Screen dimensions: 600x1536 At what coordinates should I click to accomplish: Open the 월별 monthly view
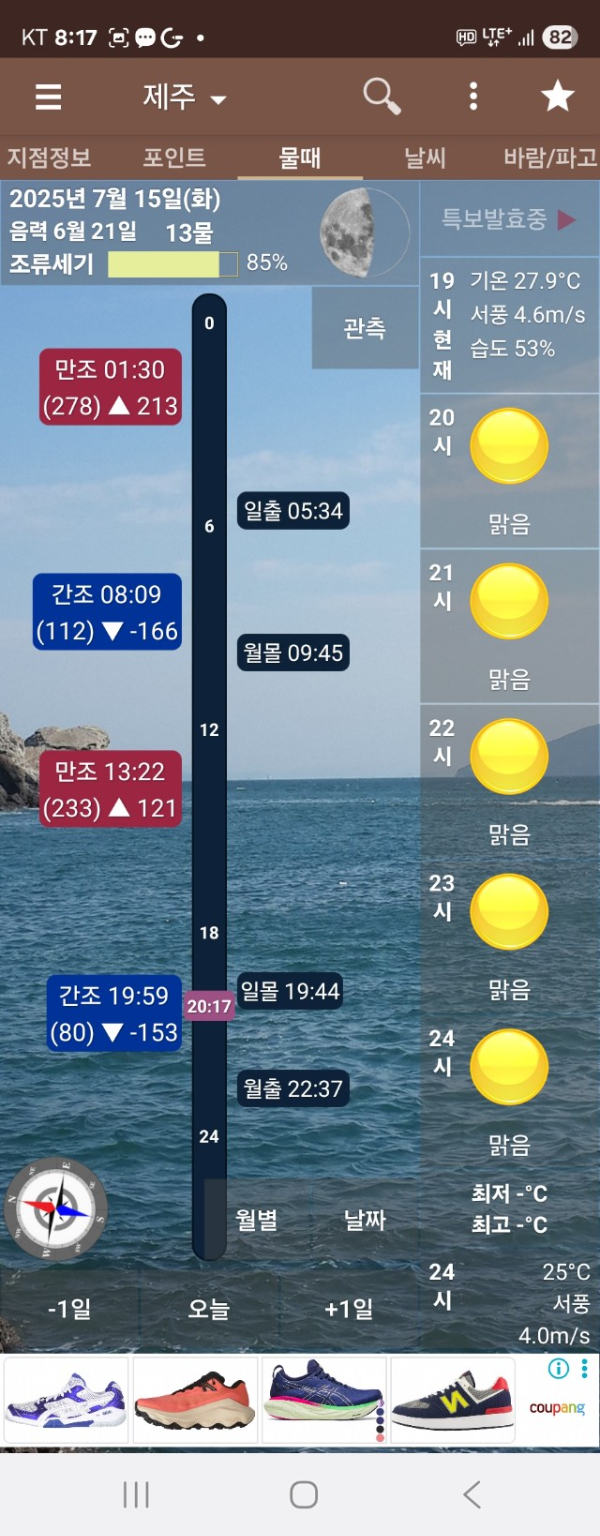[257, 1220]
